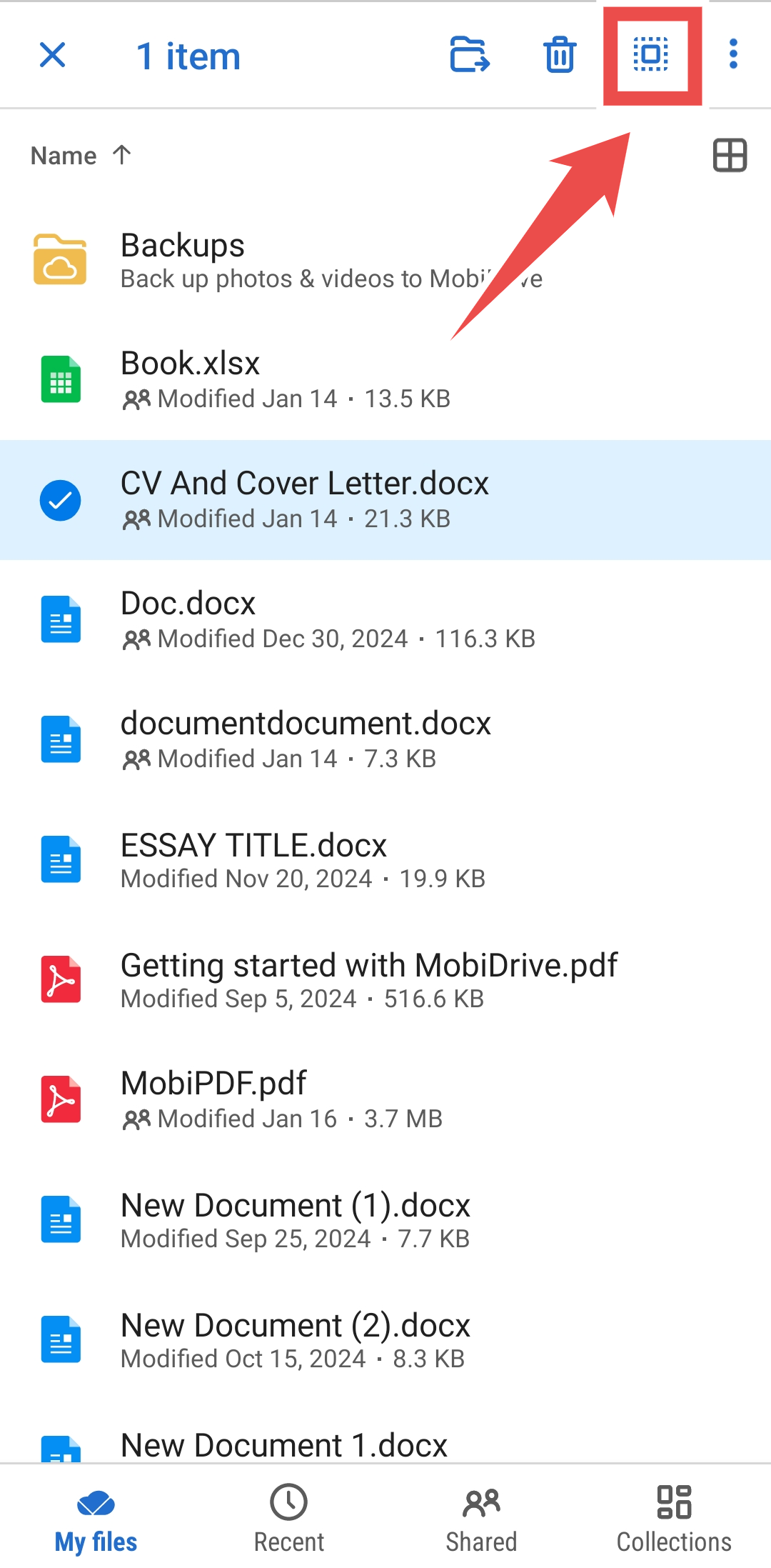
Task: Delete the selected item
Action: coord(560,55)
